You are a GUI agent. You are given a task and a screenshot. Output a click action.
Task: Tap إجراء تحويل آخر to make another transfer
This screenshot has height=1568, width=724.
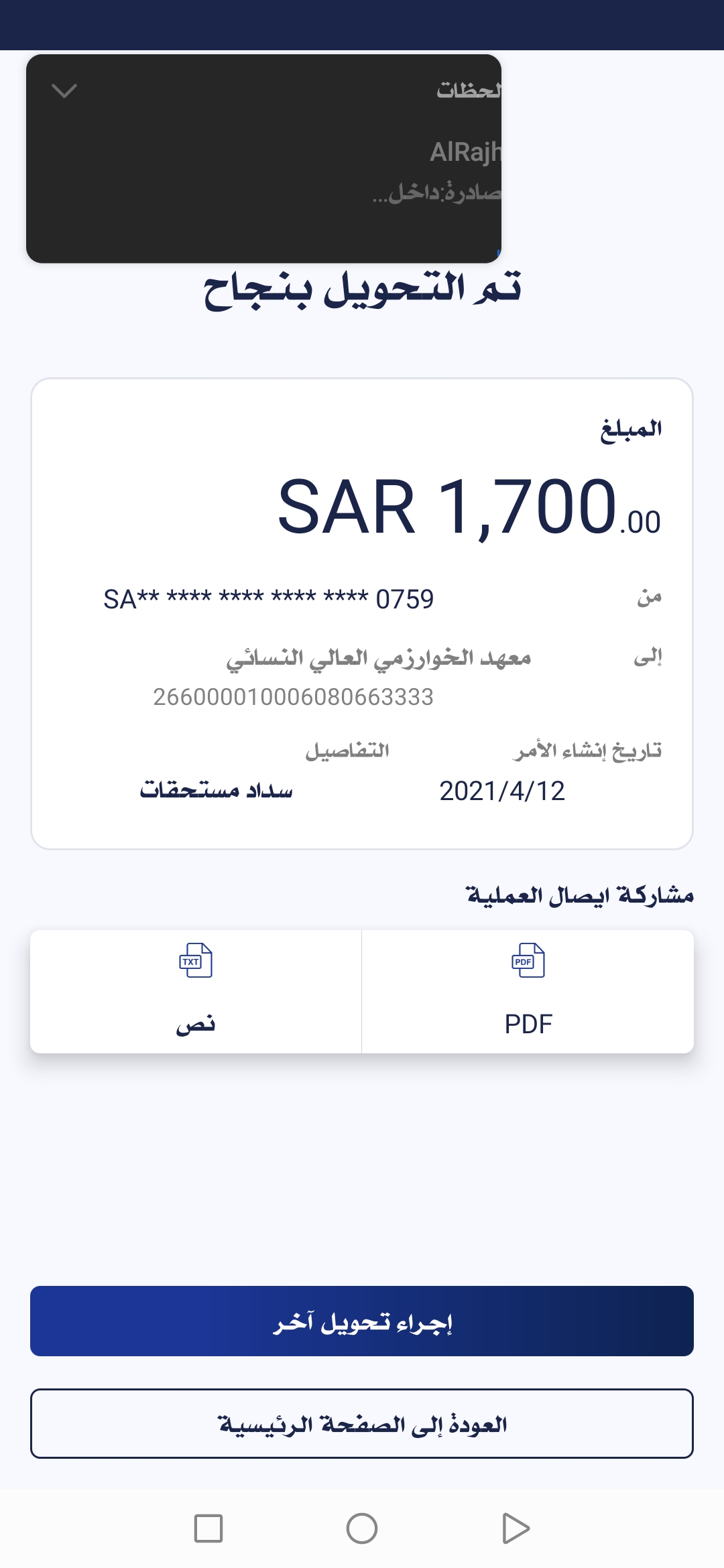click(362, 1321)
